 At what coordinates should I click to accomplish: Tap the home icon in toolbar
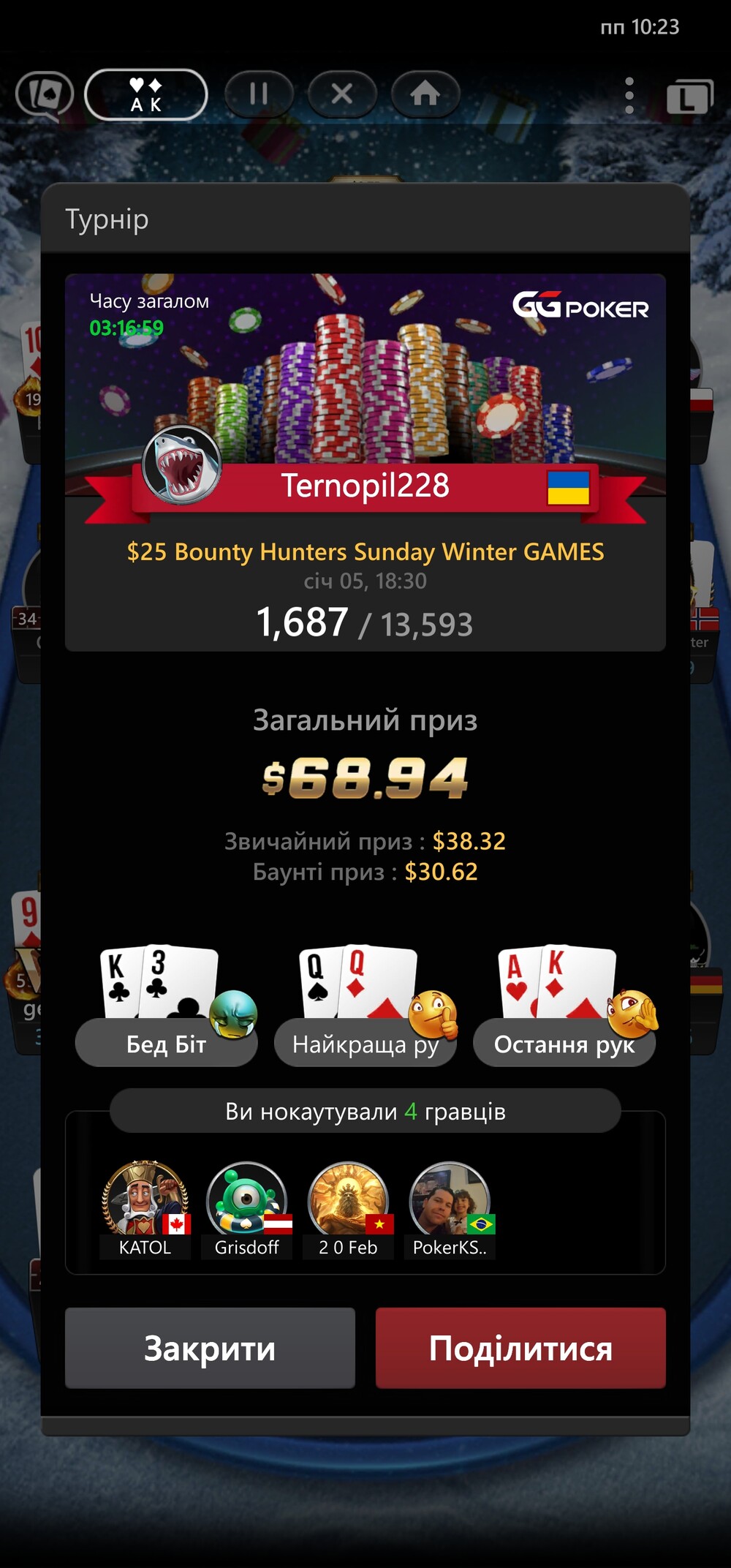pos(425,94)
